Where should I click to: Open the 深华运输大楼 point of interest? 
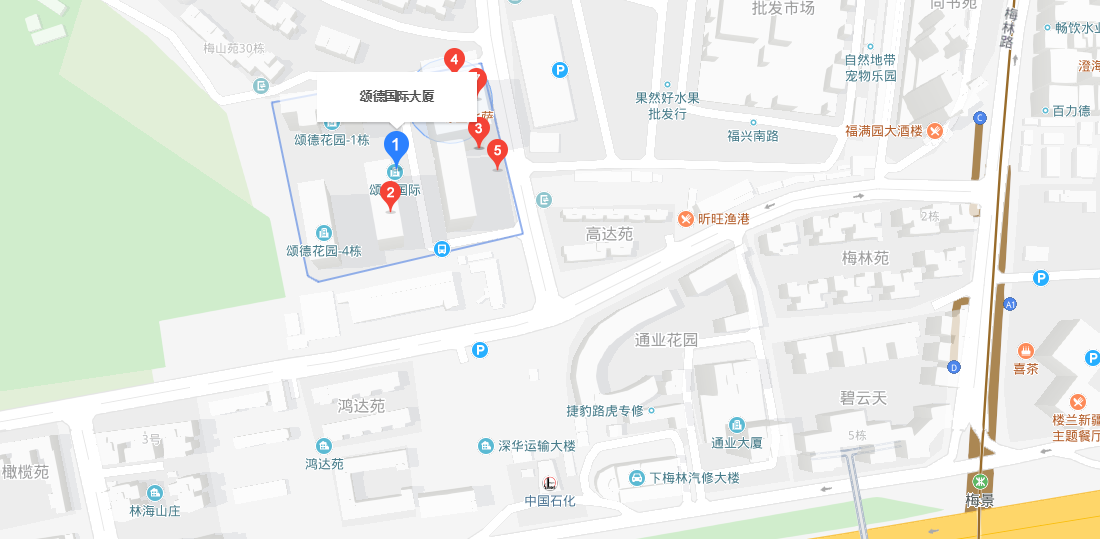click(485, 445)
